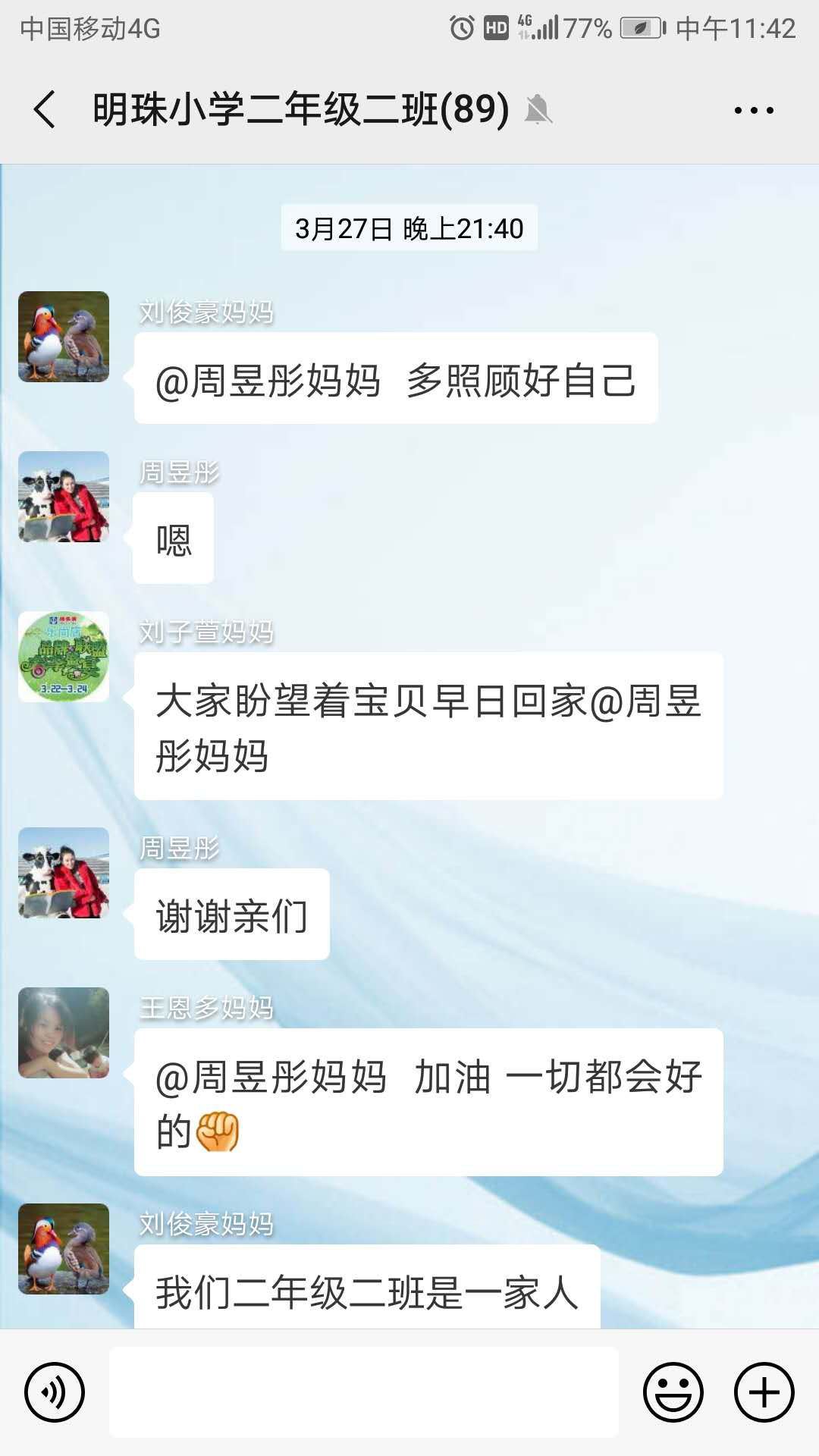Open the plus attachments menu
This screenshot has width=819, height=1456.
[764, 1392]
